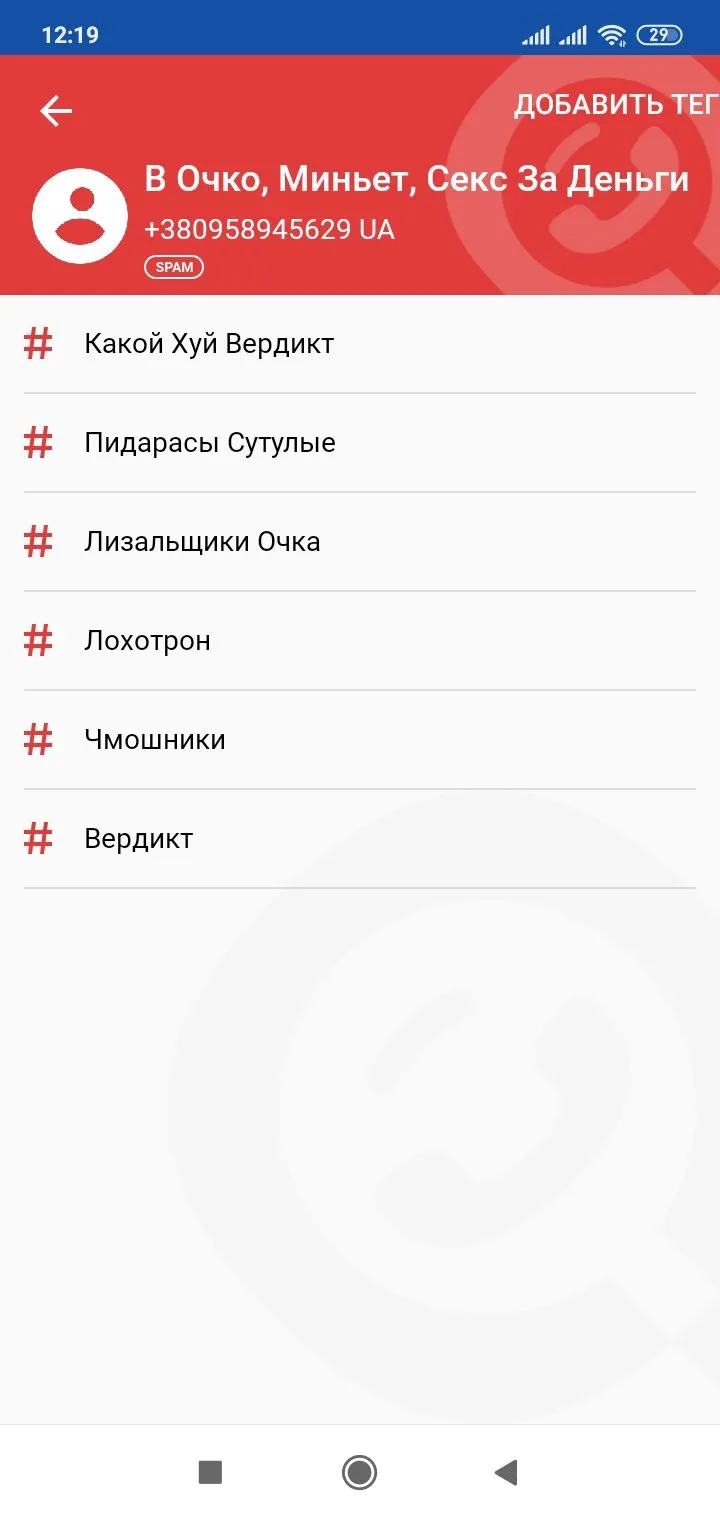Select the Вердикт tag row
The height and width of the screenshot is (1520, 720).
pos(139,838)
